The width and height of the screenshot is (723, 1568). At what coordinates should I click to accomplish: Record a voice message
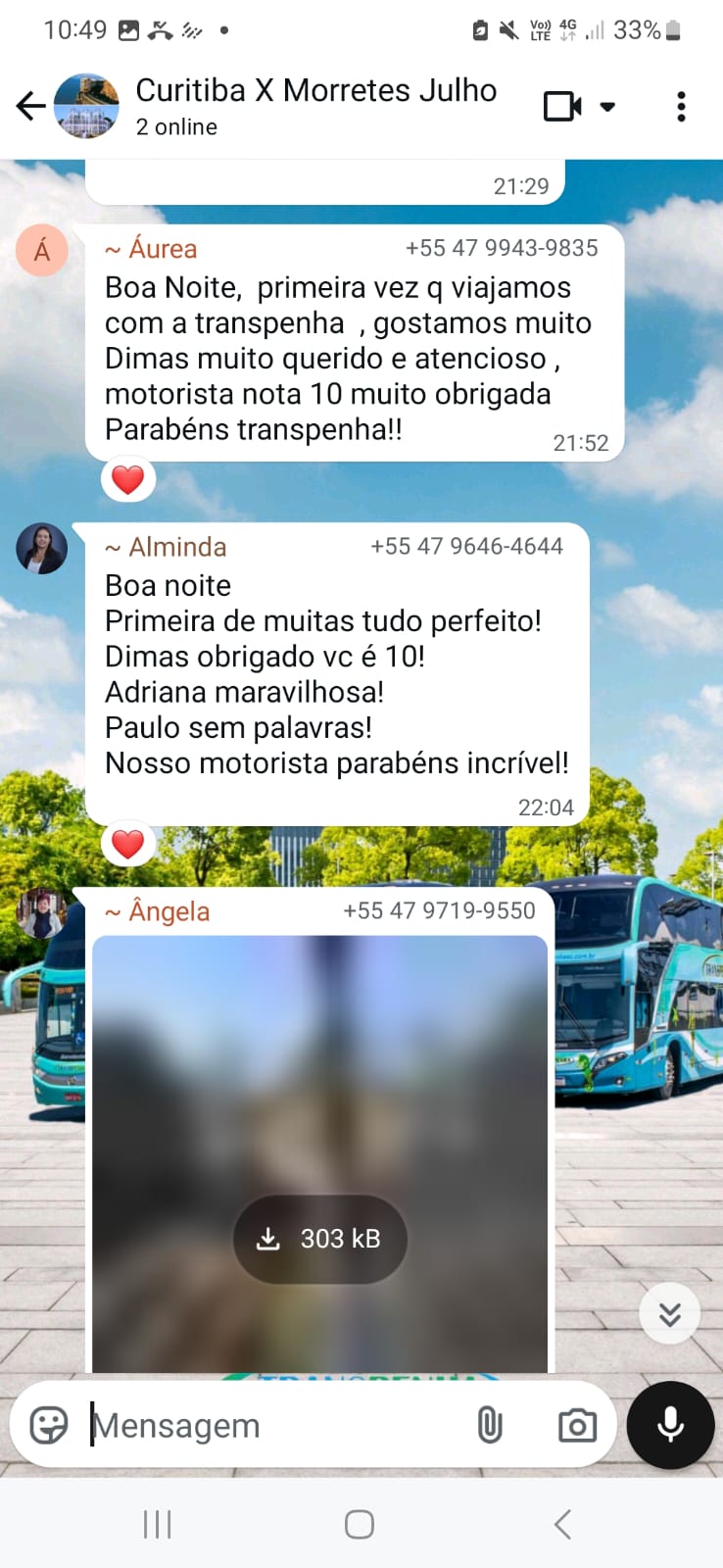670,1425
